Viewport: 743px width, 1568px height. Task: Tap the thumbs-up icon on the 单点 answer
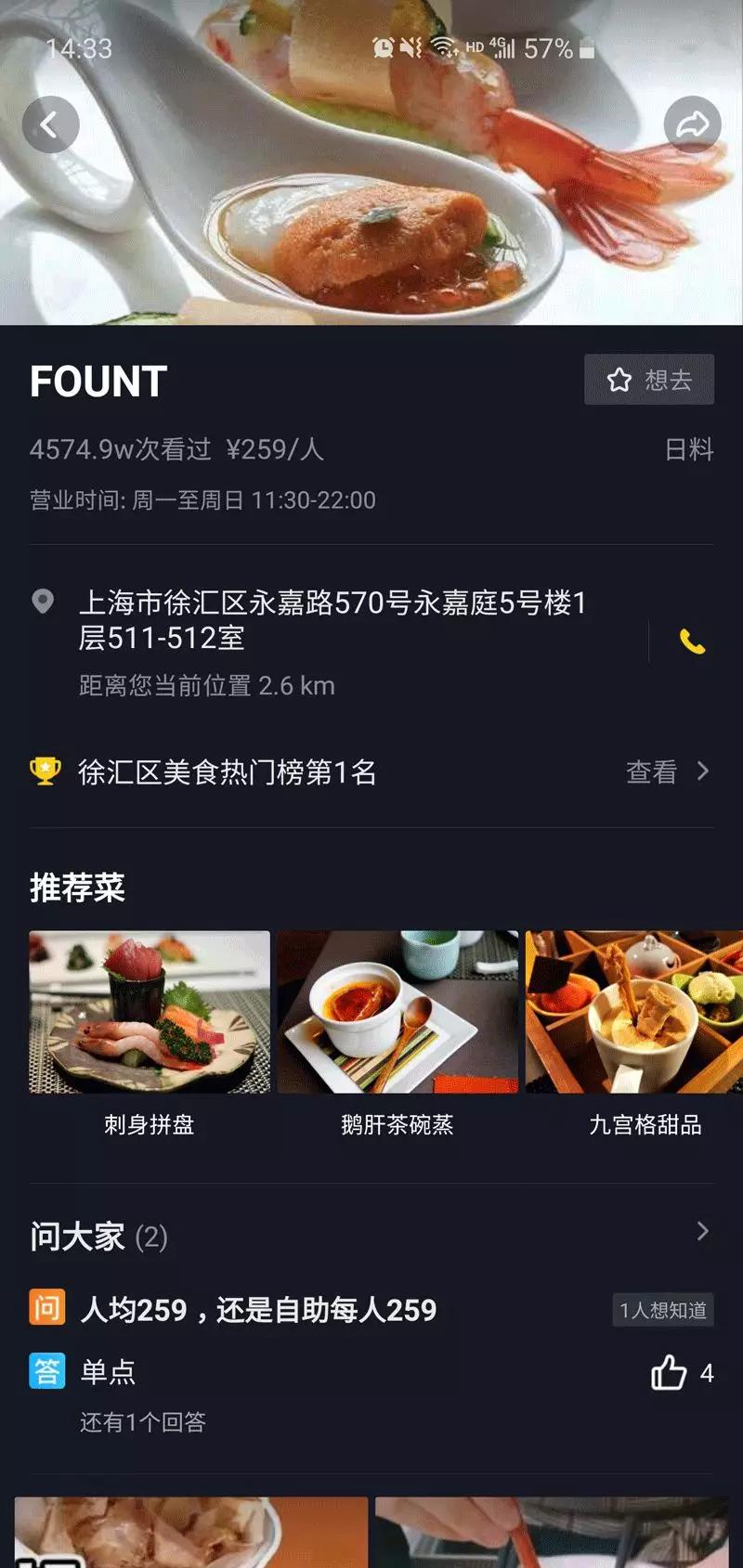pos(671,1374)
